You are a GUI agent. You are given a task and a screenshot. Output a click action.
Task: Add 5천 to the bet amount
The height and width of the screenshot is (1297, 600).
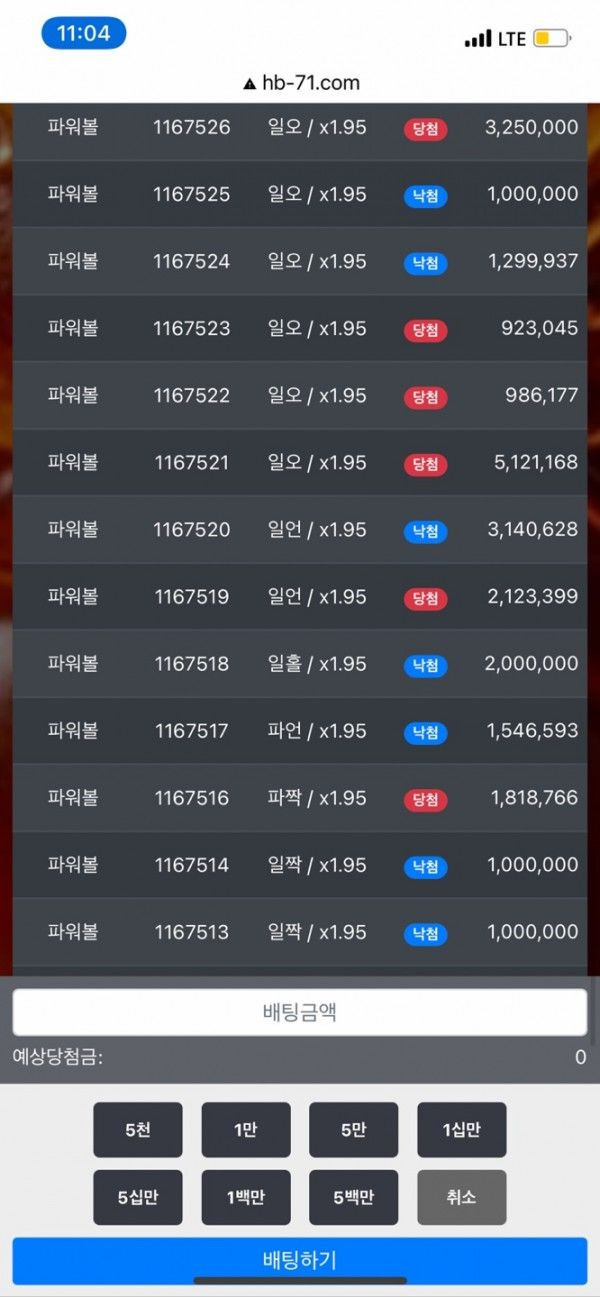[x=138, y=1130]
